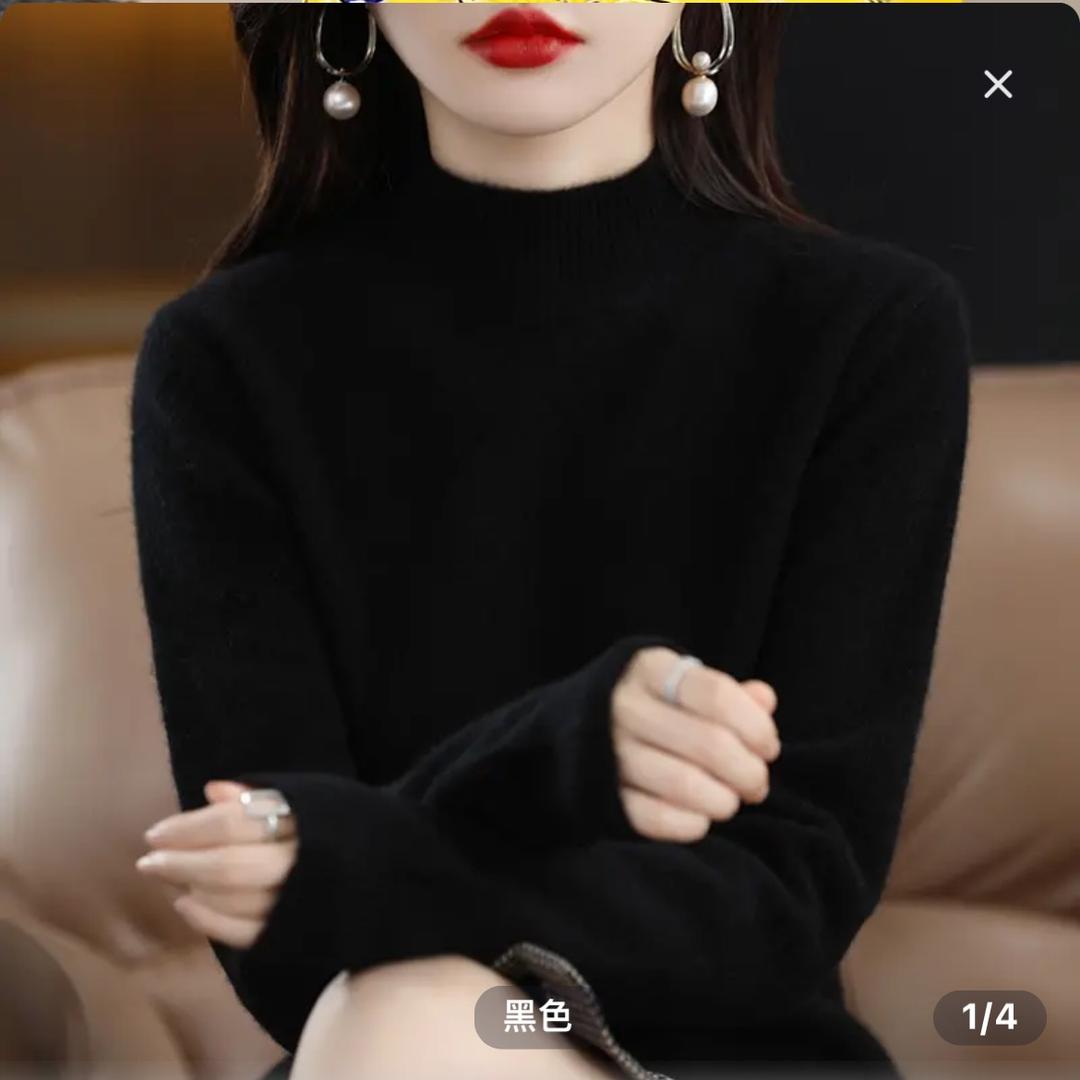Close the product image viewer
The height and width of the screenshot is (1080, 1080).
coord(998,85)
